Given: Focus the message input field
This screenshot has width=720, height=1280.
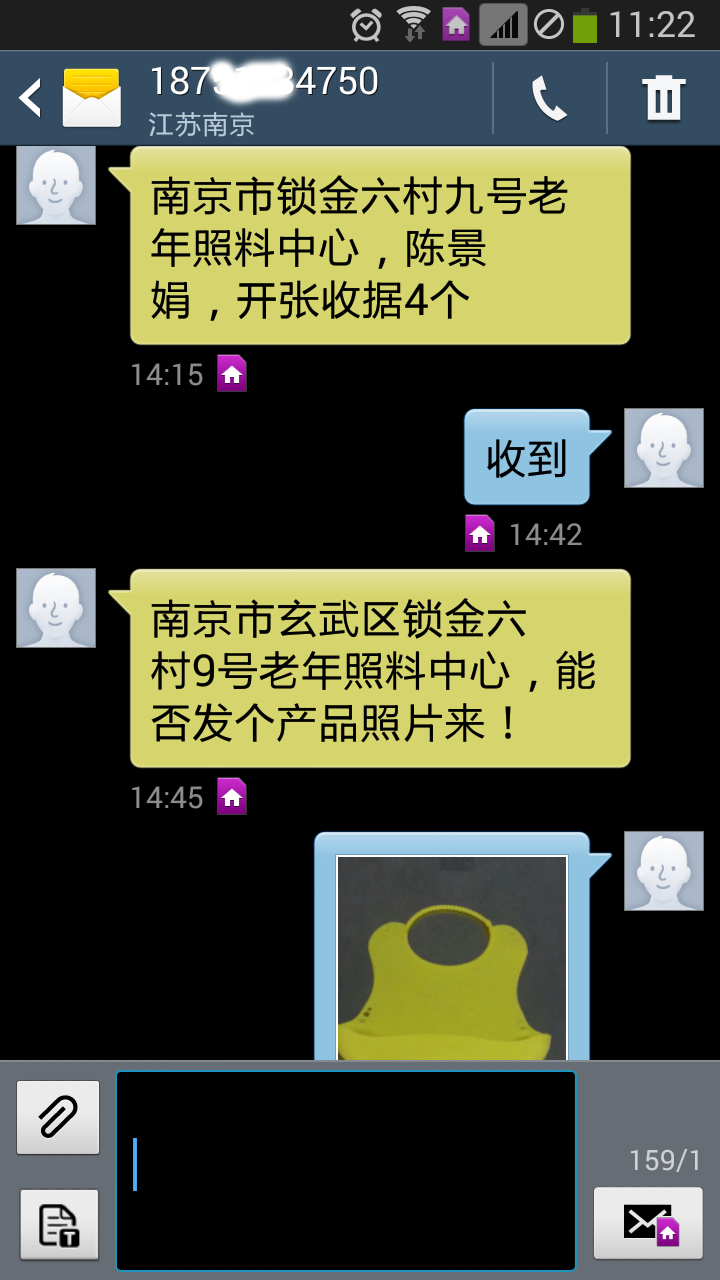Looking at the screenshot, I should pyautogui.click(x=346, y=1170).
